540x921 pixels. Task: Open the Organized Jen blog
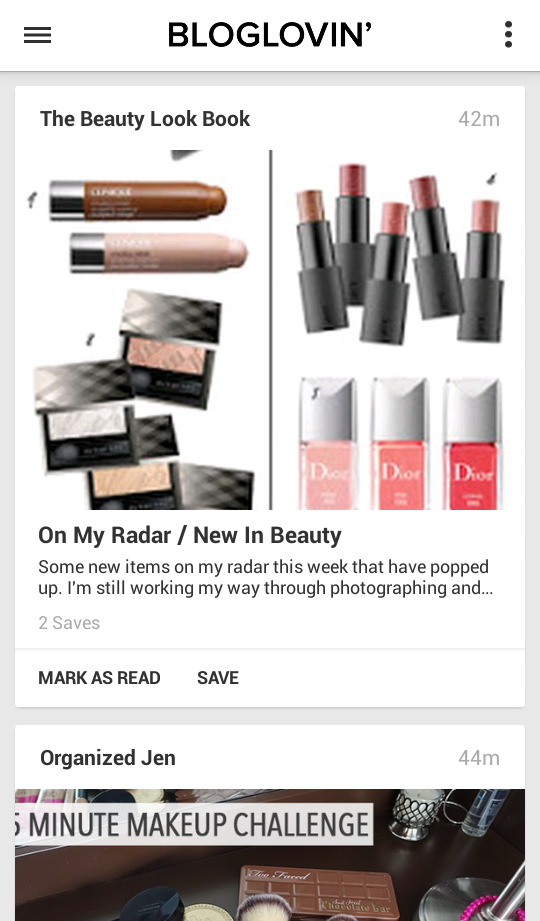pos(108,758)
